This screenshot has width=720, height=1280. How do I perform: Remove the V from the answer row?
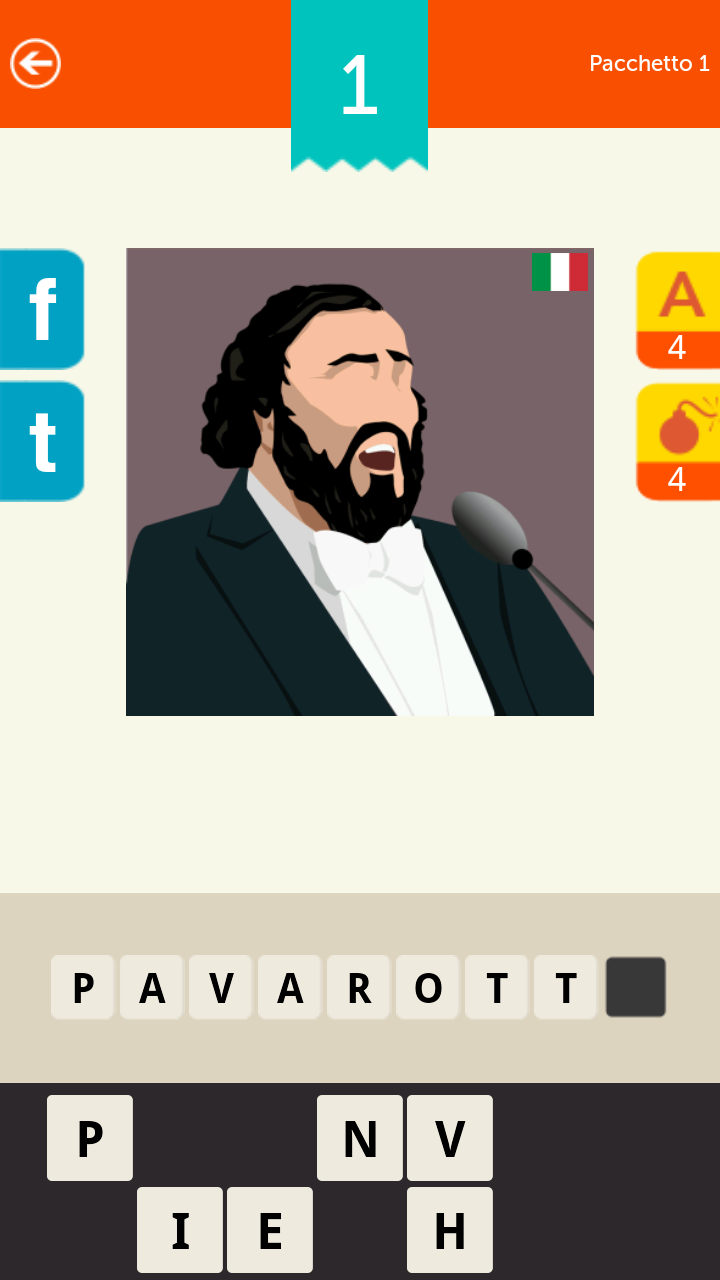221,987
